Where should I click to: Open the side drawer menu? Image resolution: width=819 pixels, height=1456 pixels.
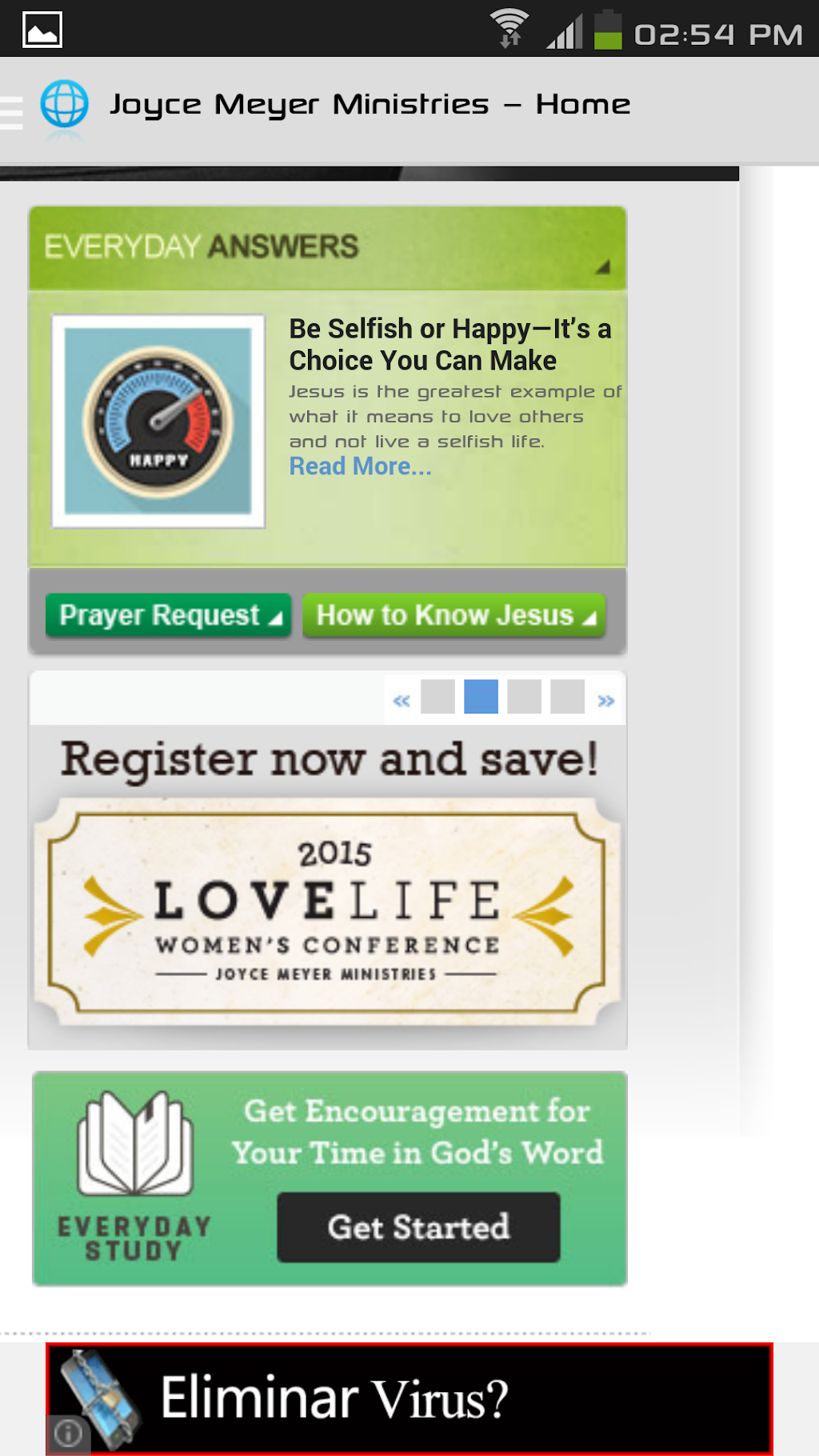[x=13, y=111]
